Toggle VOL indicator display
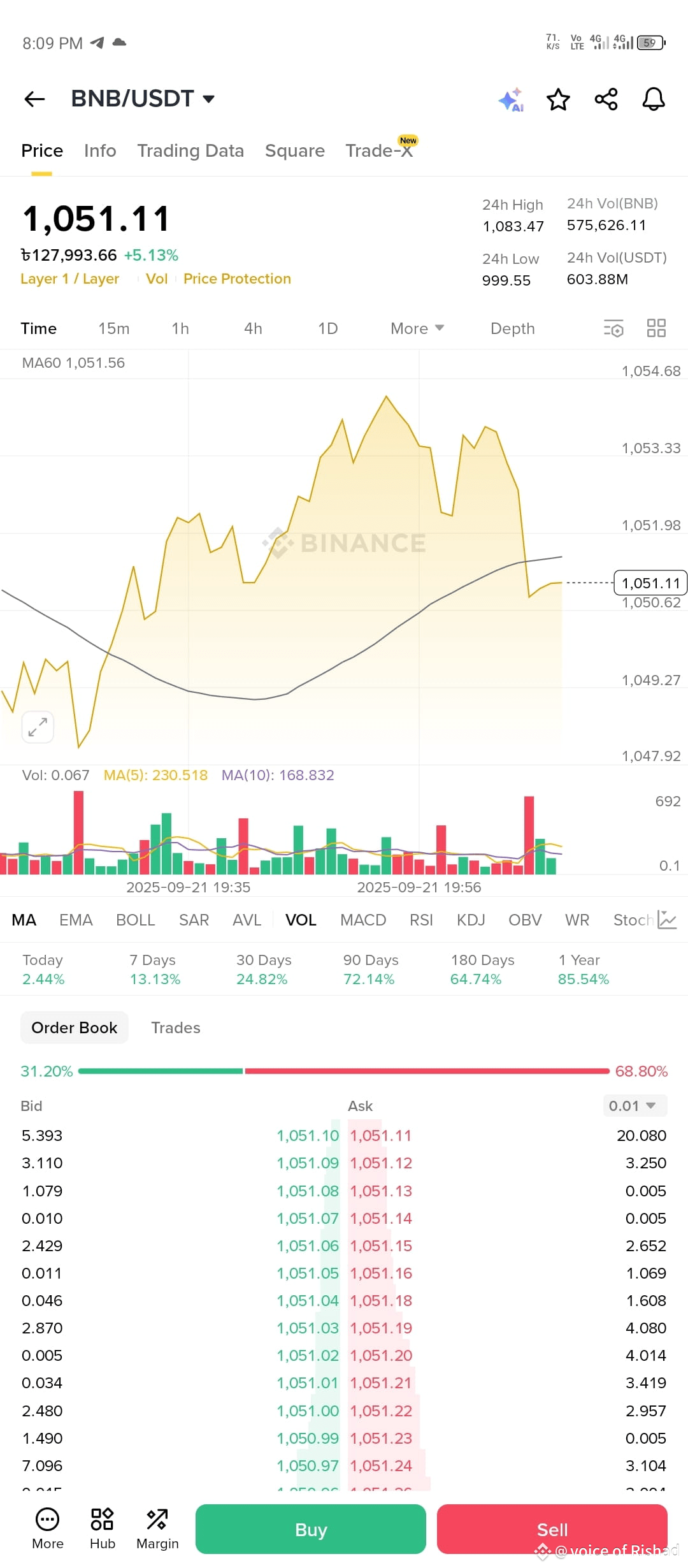 tap(300, 920)
